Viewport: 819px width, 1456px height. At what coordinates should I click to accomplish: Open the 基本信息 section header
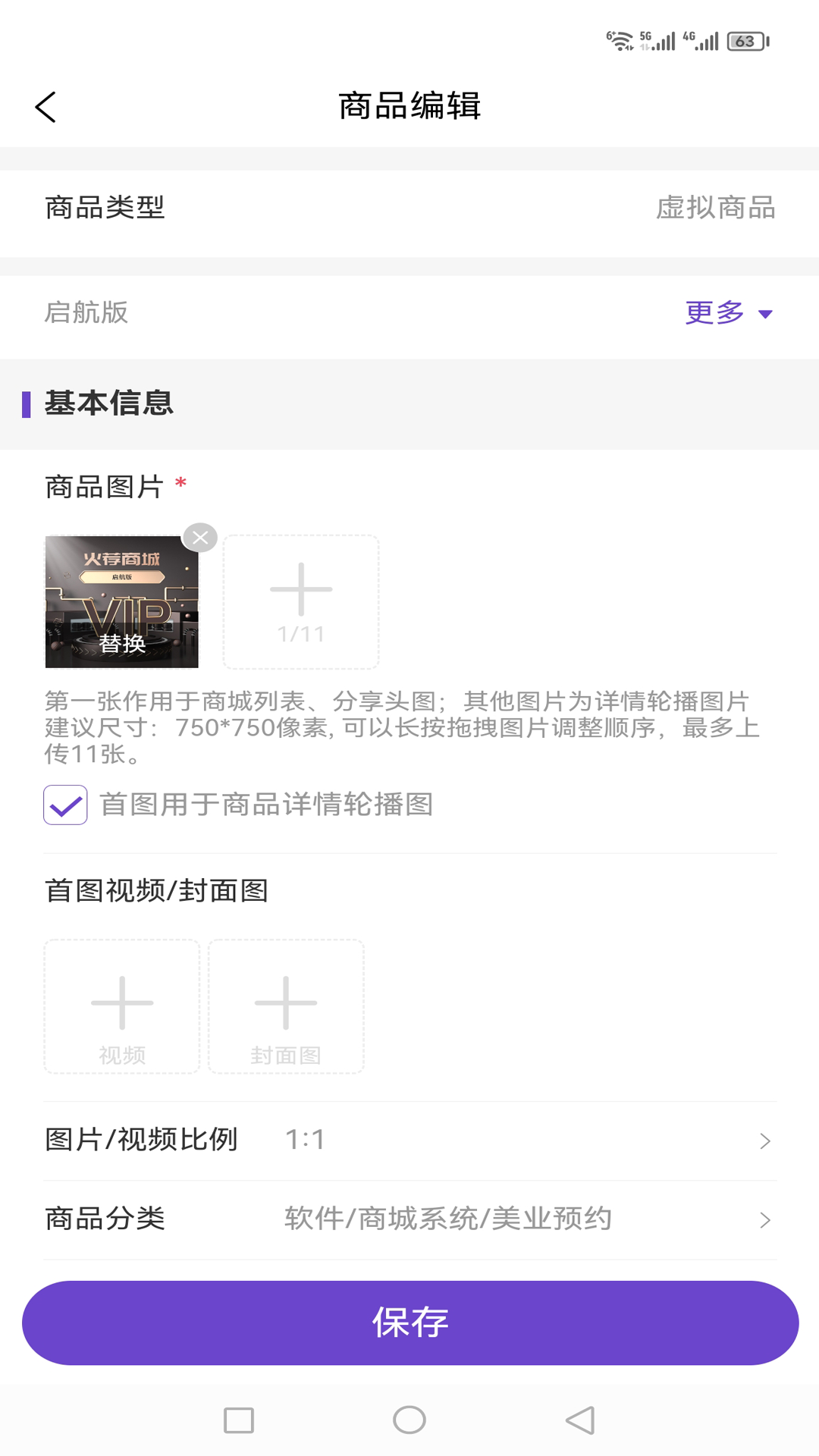(108, 403)
